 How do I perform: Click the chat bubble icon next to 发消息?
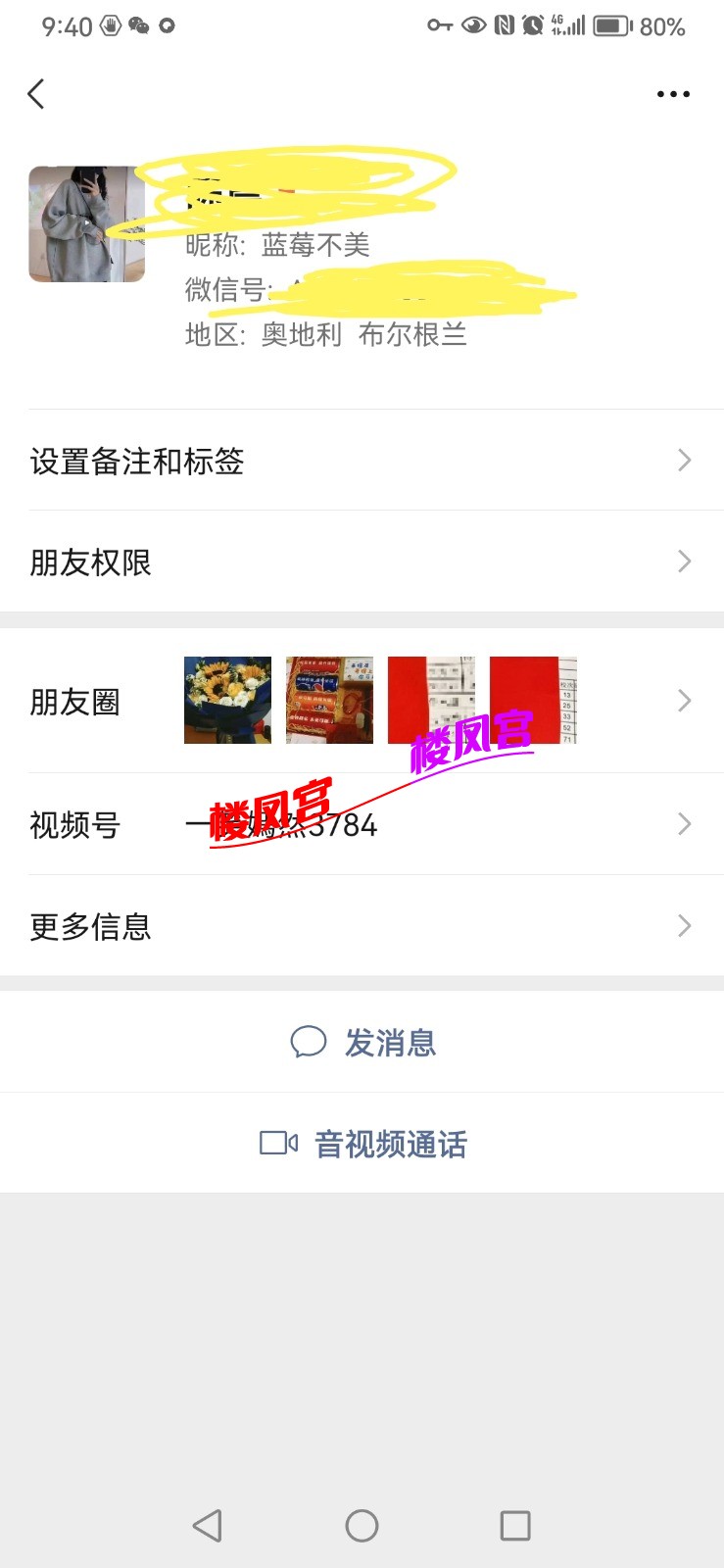pos(309,1042)
